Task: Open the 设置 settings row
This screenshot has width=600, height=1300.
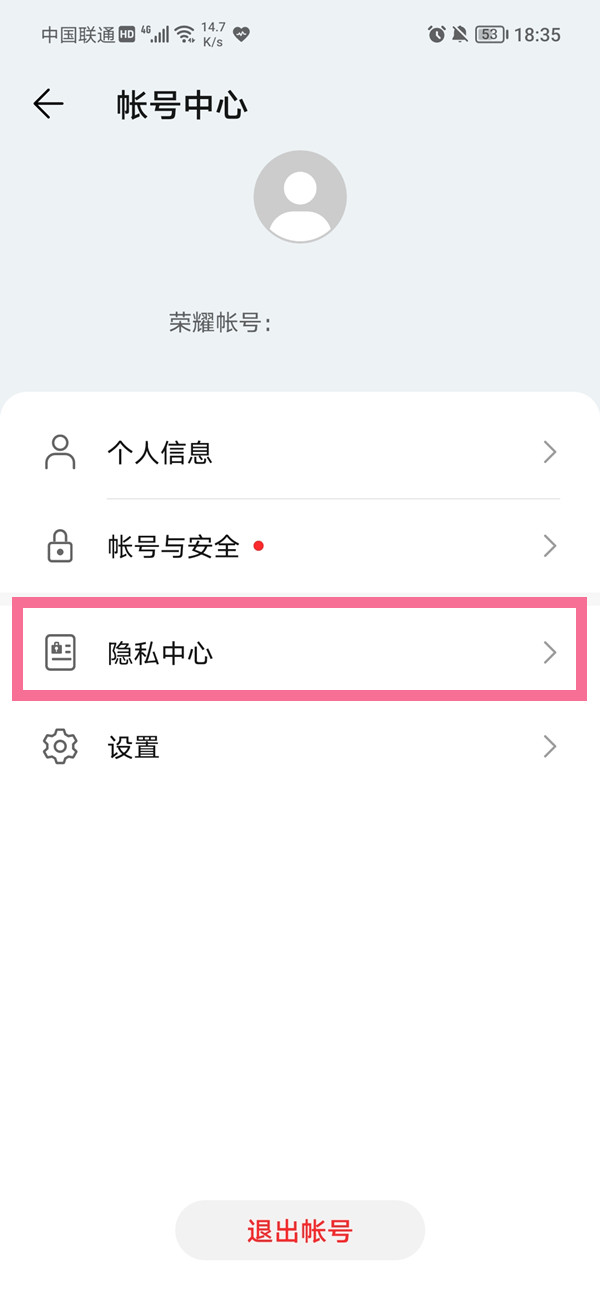Action: [x=300, y=747]
